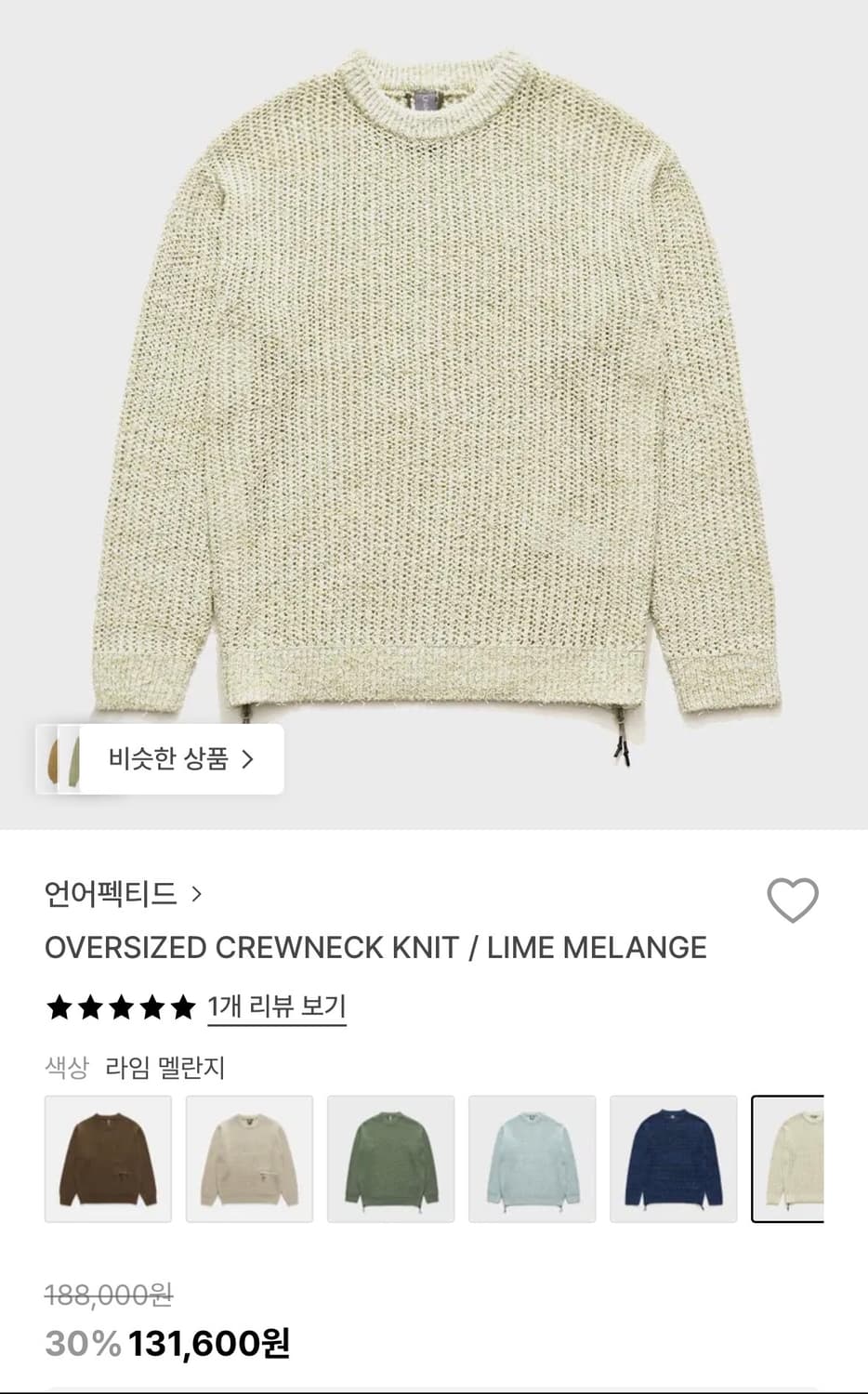The image size is (868, 1394).
Task: Select the ivory sweater colorway
Action: pos(249,1159)
